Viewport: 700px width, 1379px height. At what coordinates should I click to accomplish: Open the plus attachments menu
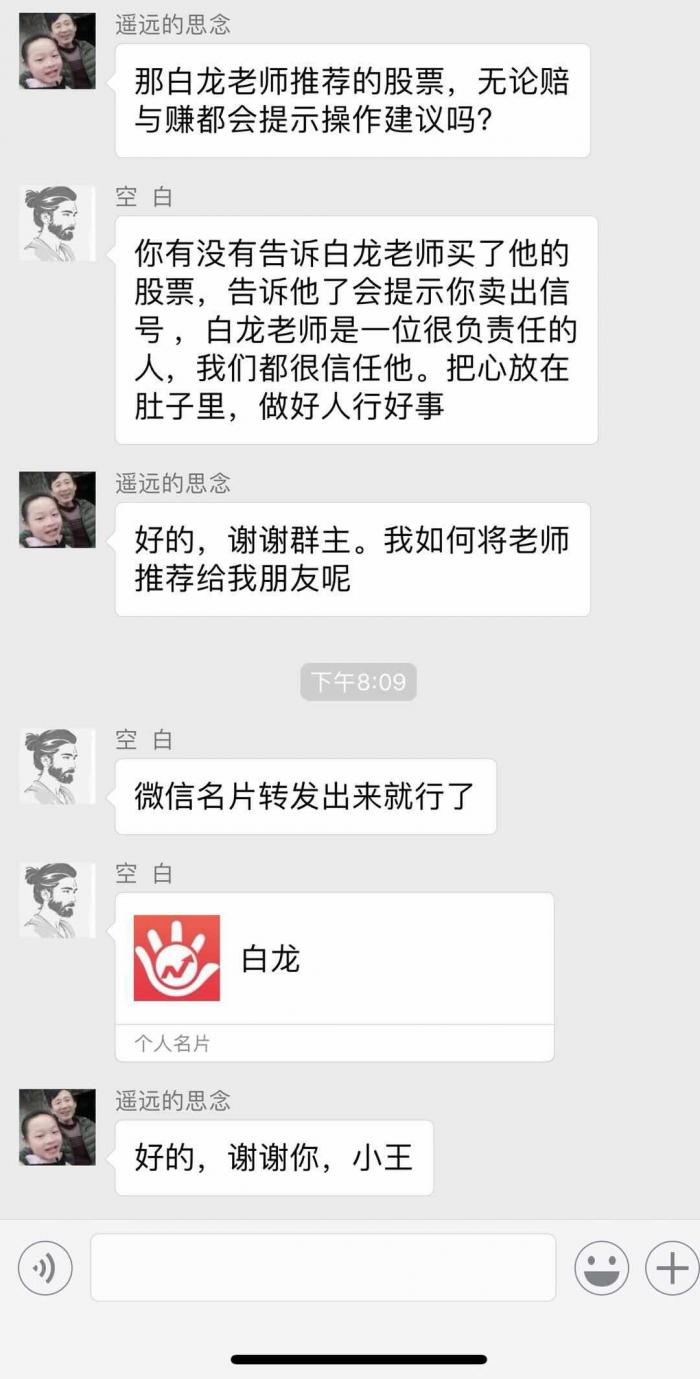[671, 1268]
